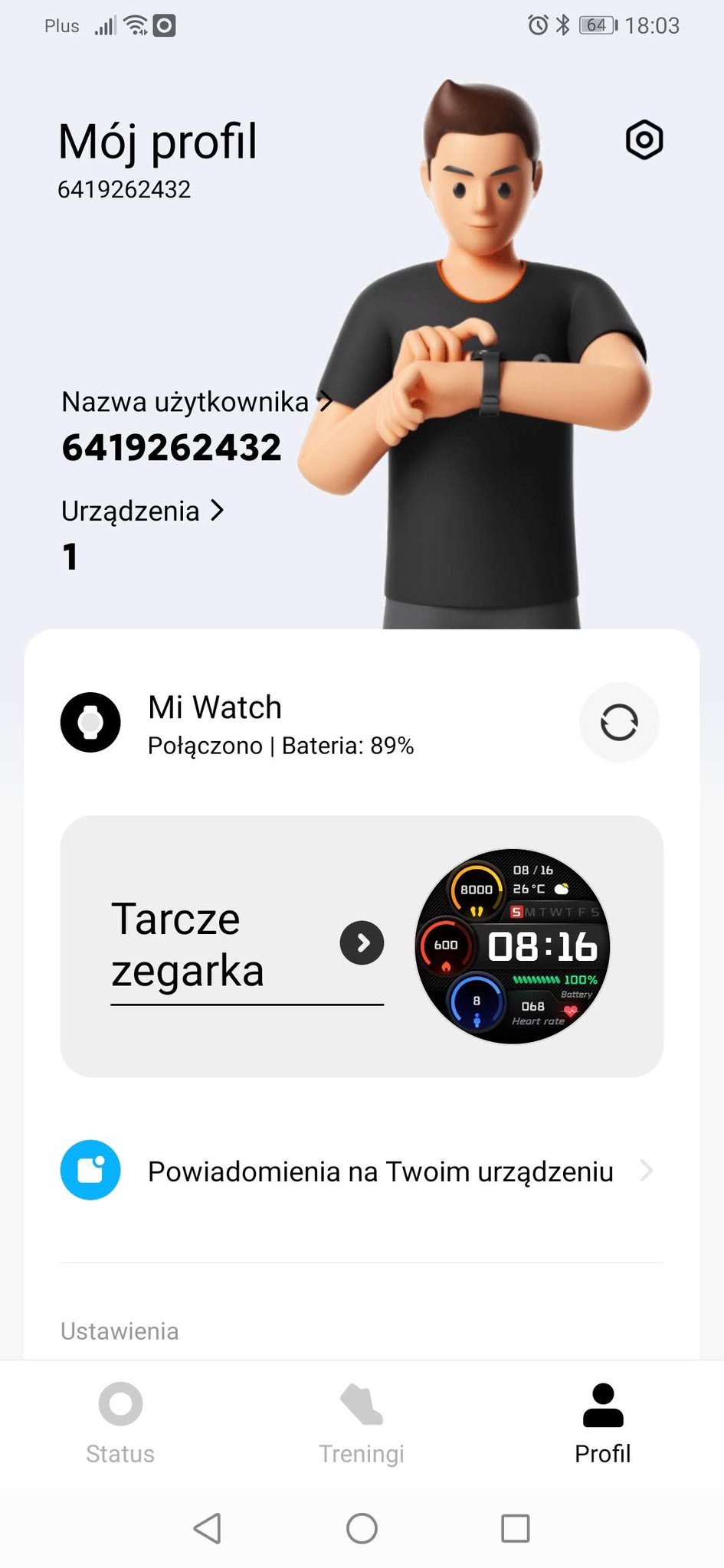
Task: Open the Tarcze zegarka watch faces card
Action: [362, 946]
